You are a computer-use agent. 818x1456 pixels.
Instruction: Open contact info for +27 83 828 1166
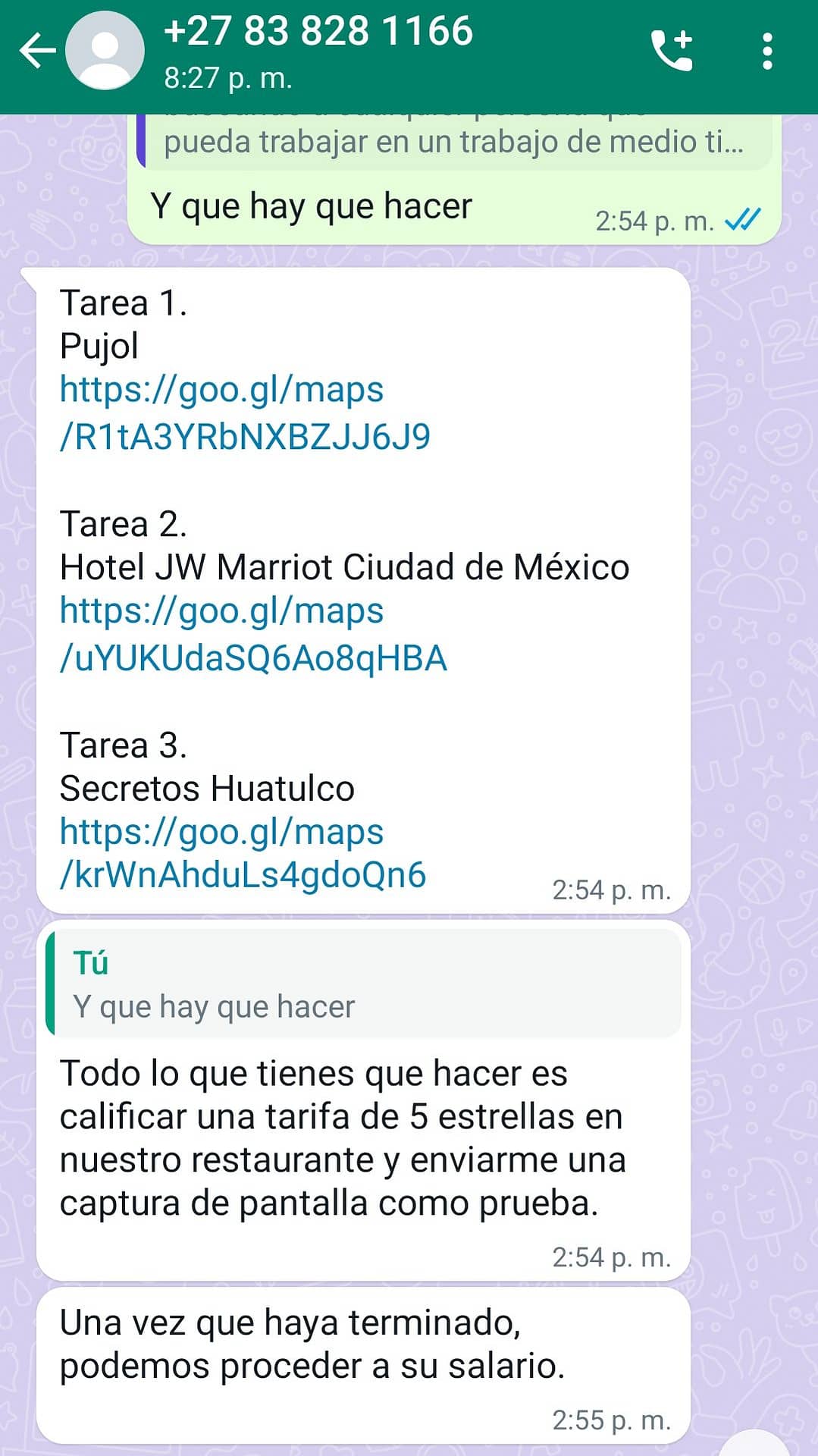[x=318, y=52]
